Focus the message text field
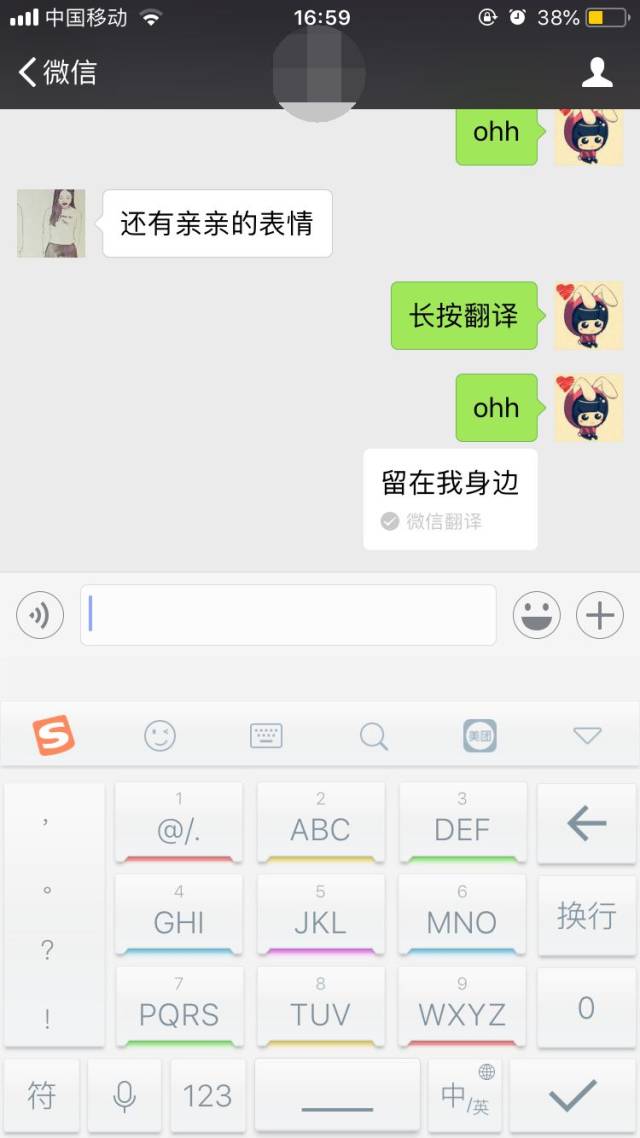 pyautogui.click(x=288, y=615)
